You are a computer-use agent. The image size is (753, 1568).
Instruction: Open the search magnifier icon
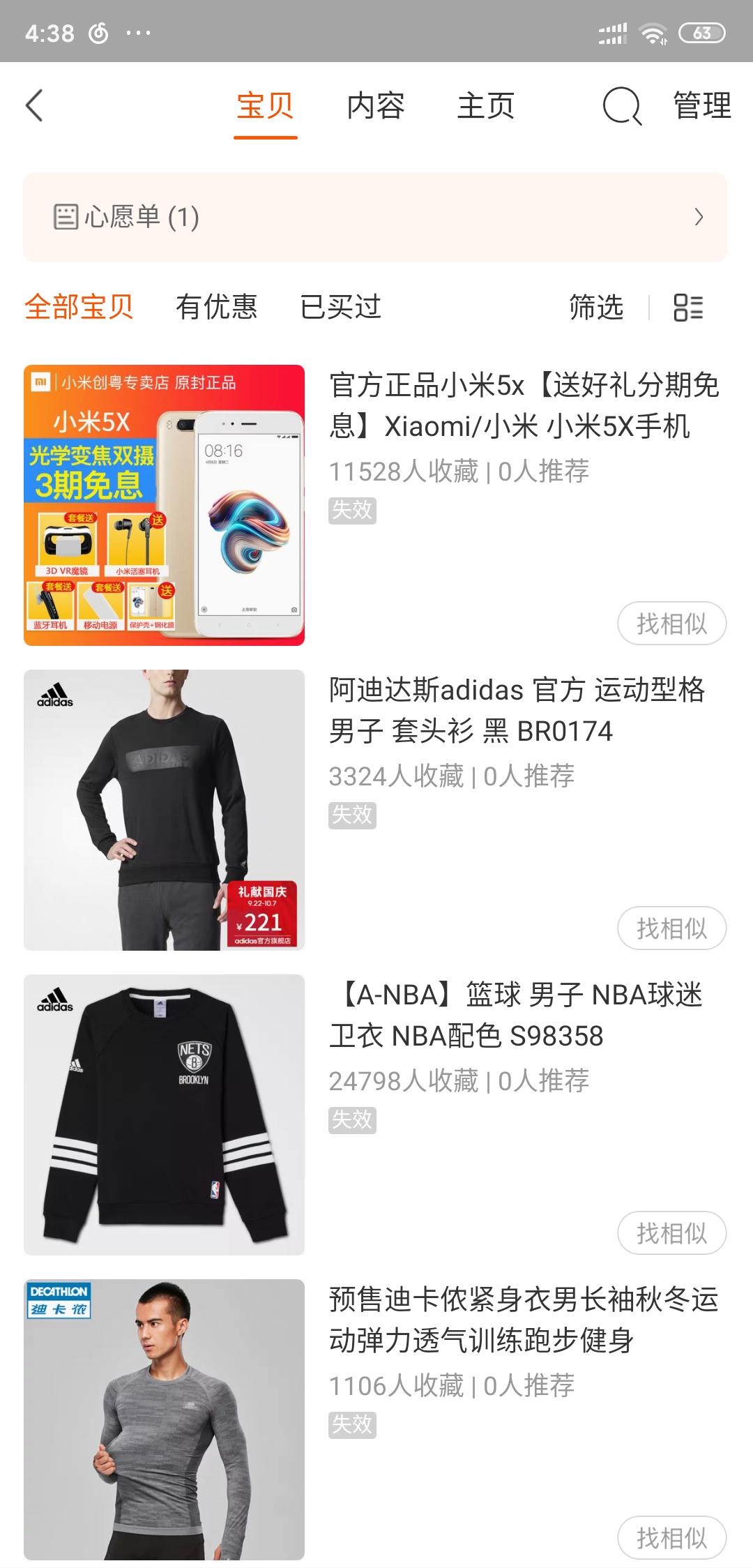[621, 106]
